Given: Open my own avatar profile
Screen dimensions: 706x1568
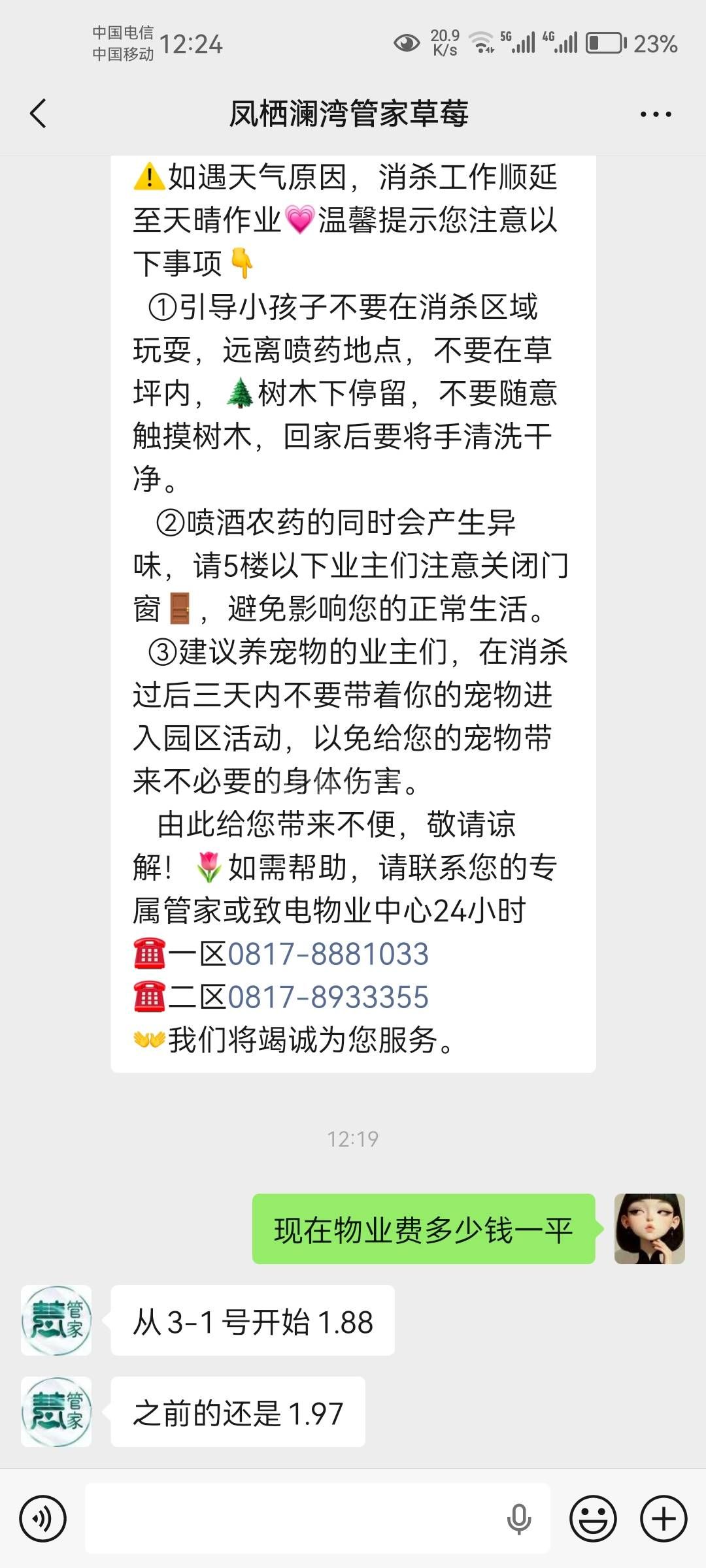Looking at the screenshot, I should click(x=649, y=1228).
